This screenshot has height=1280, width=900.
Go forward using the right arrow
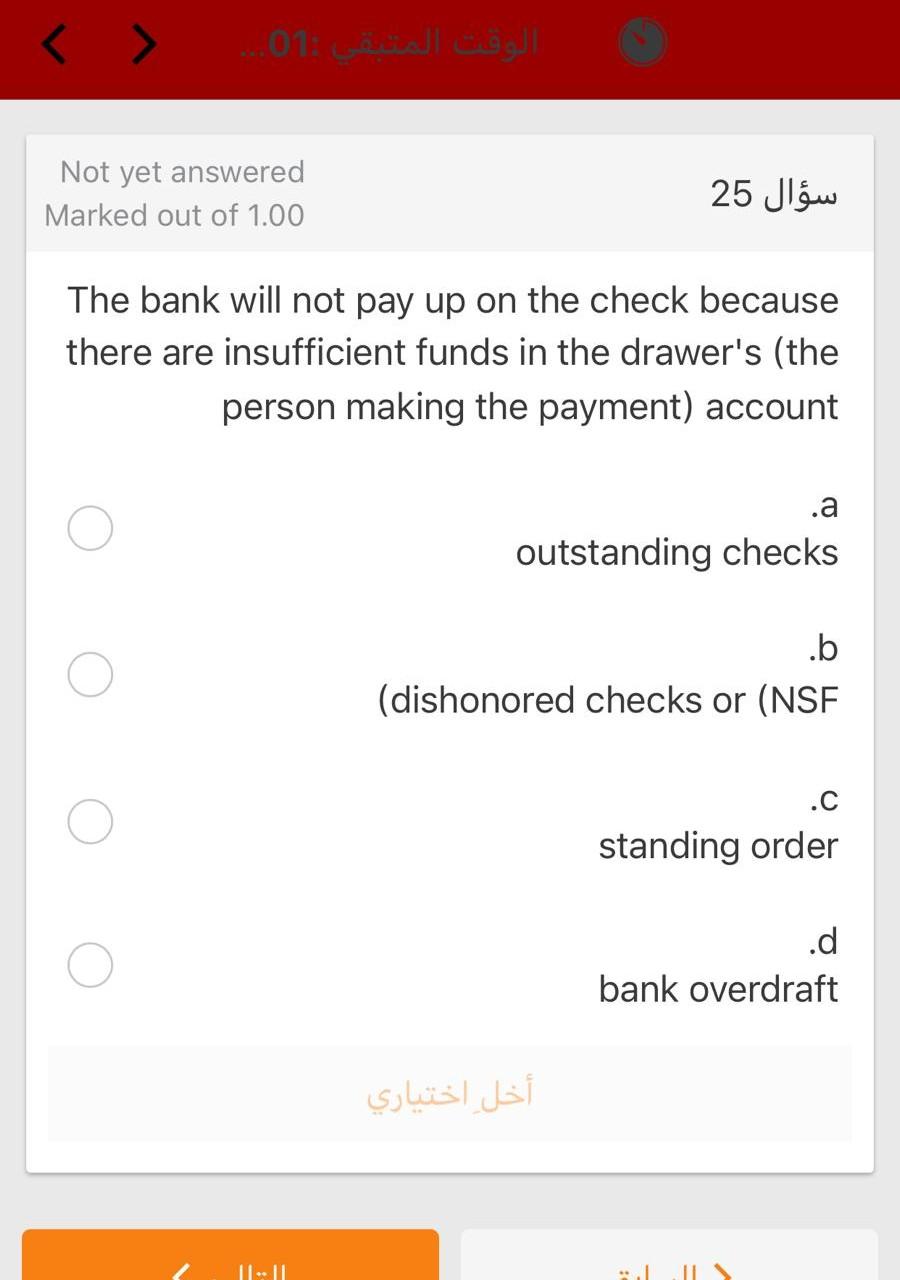145,45
